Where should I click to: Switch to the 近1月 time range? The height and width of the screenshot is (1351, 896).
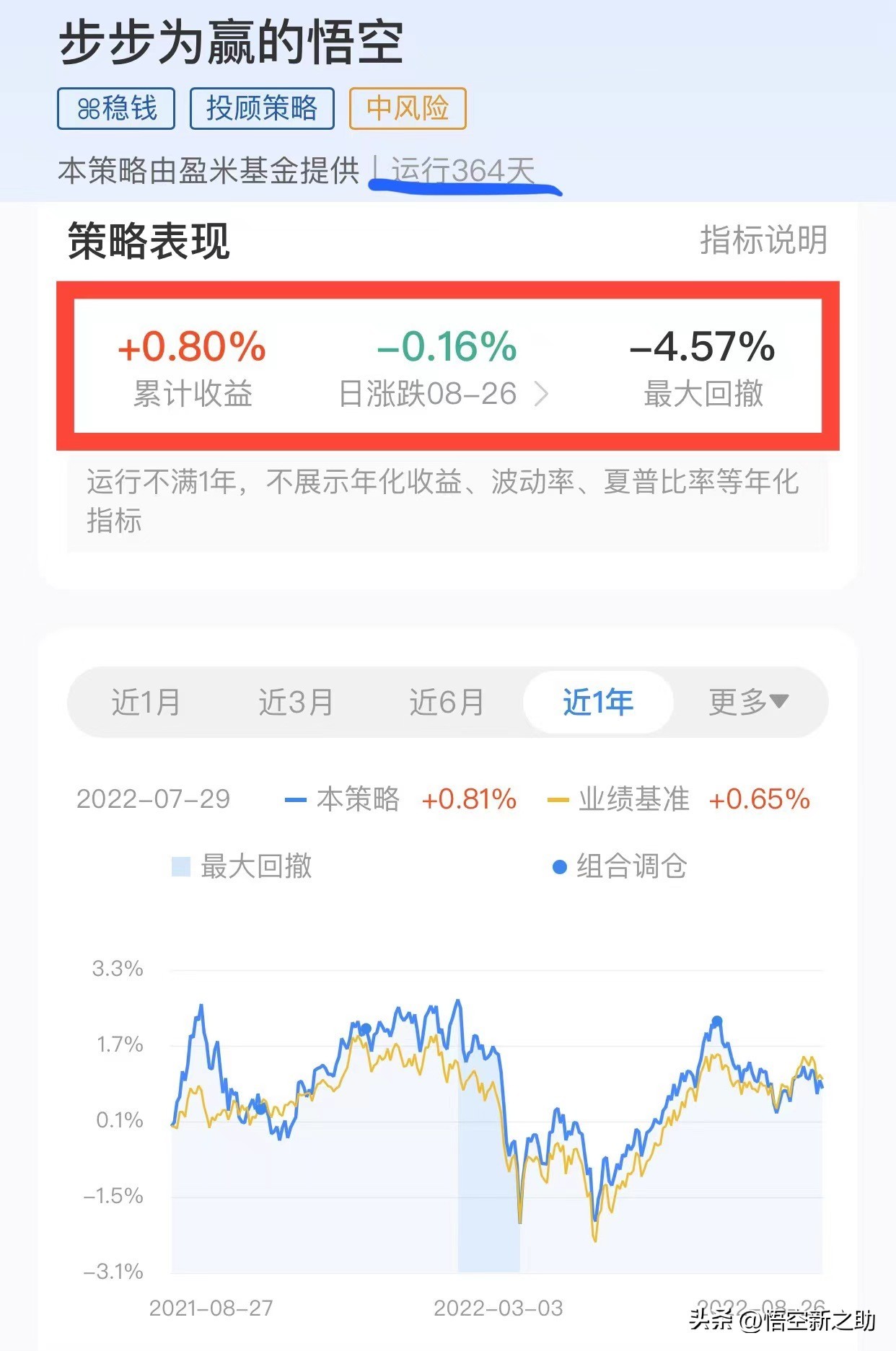coord(146,702)
